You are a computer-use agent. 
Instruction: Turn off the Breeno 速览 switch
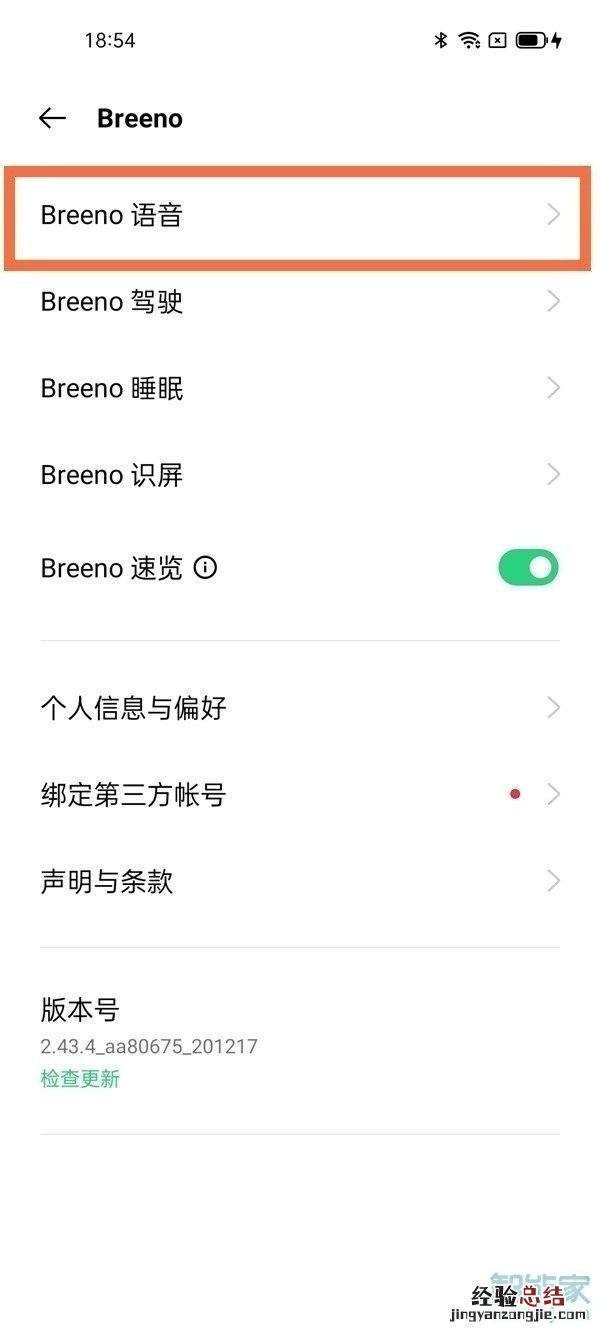coord(528,568)
